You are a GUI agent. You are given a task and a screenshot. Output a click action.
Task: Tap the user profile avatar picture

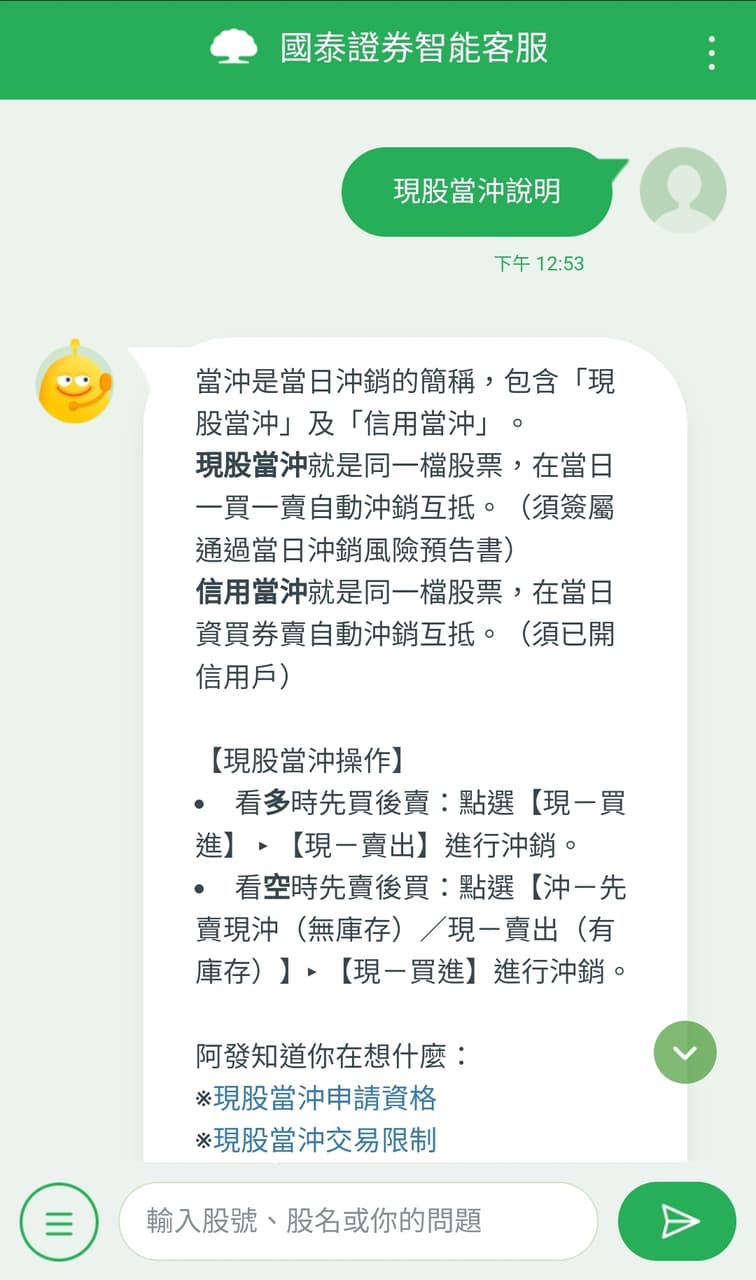tap(682, 190)
